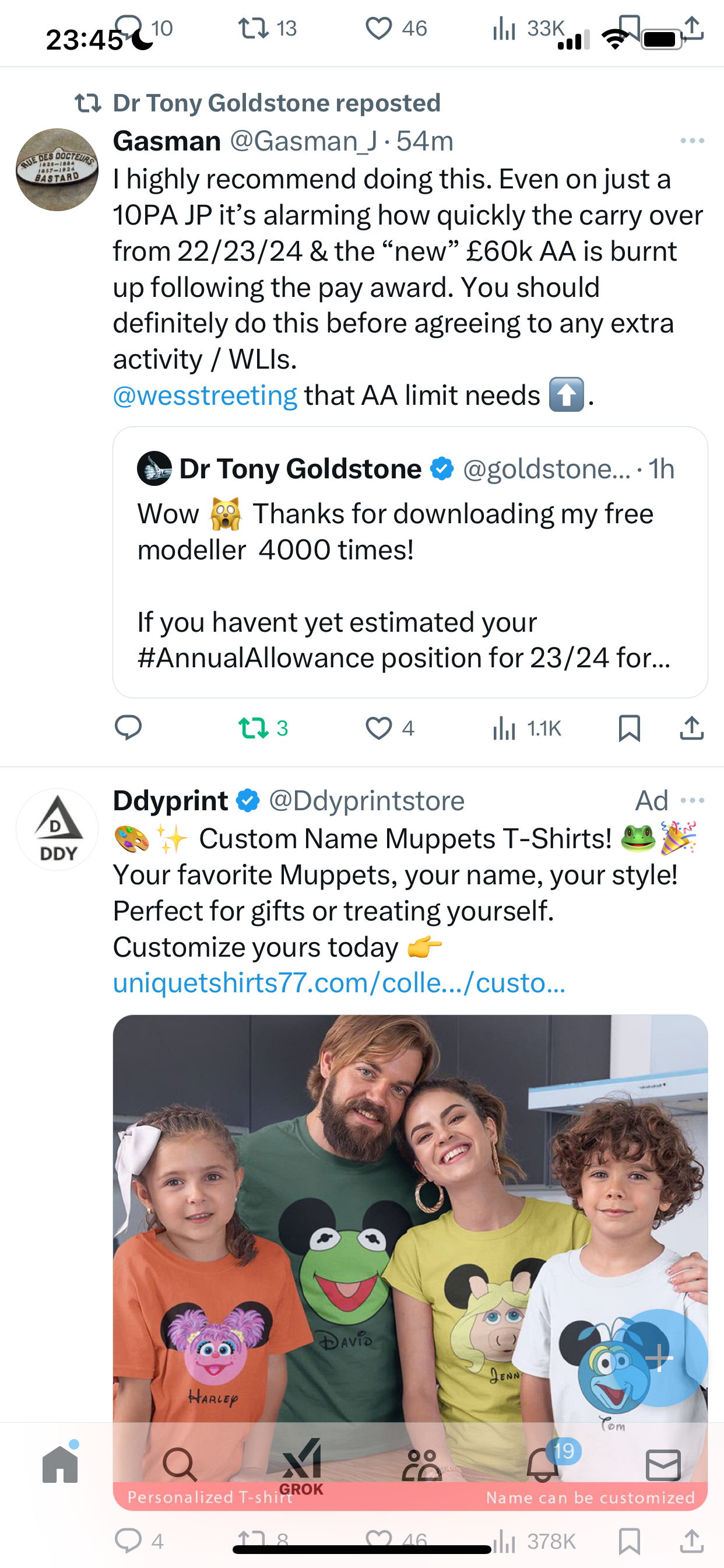Viewport: 724px width, 1568px height.
Task: Switch to the Search tab
Action: click(x=180, y=1465)
